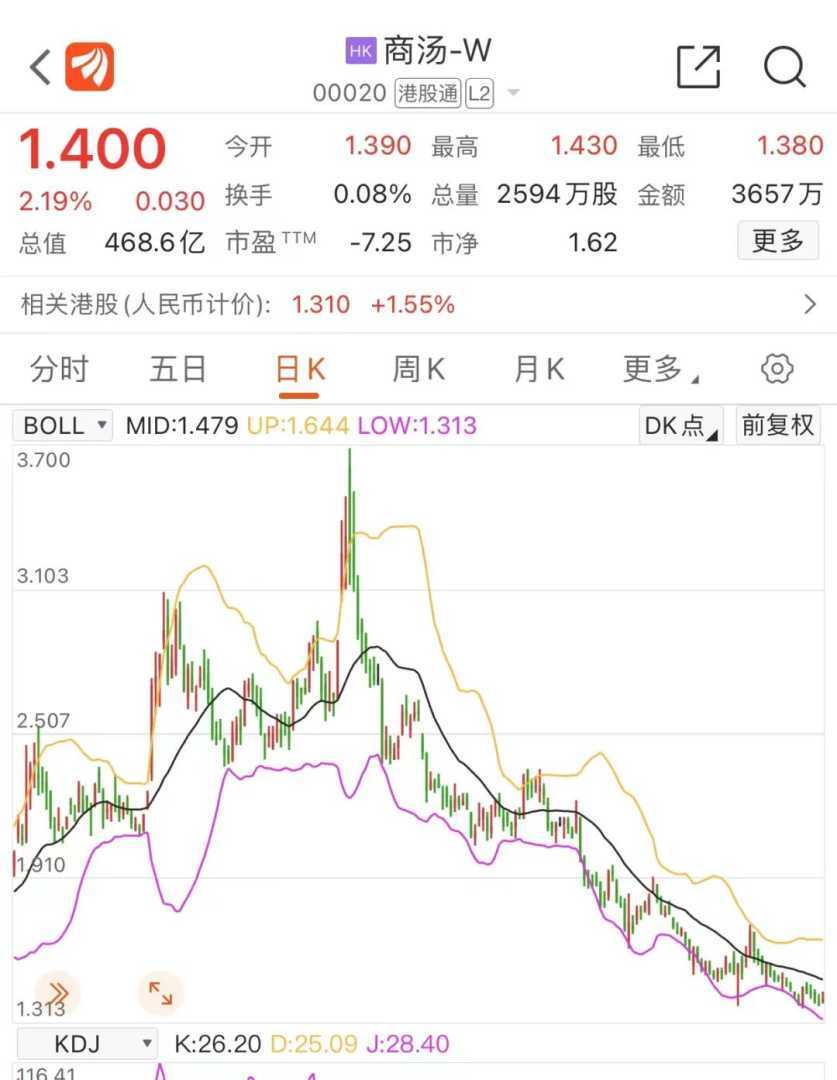Change the BOLL indicator dropdown

(63, 426)
